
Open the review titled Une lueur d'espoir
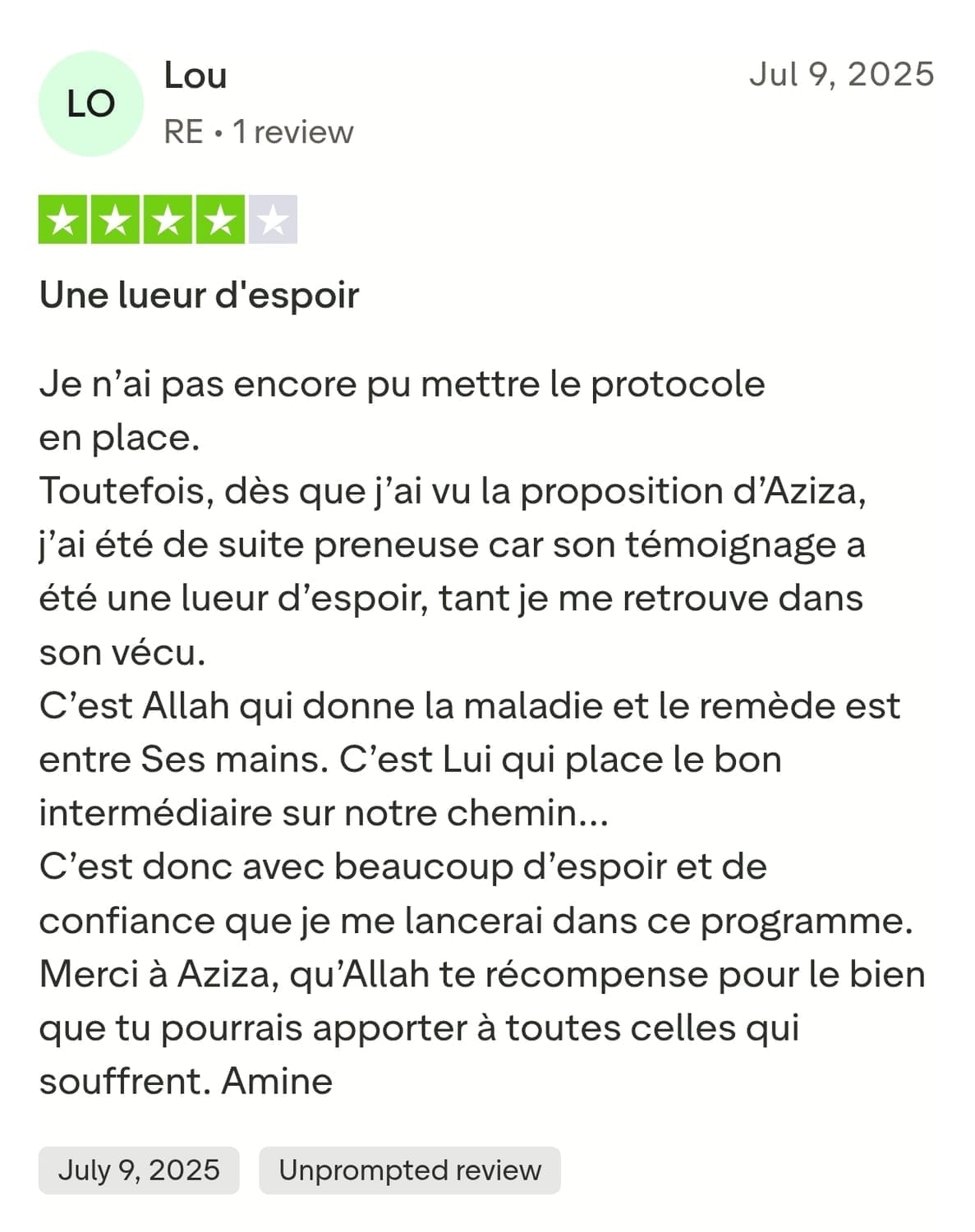click(x=199, y=295)
